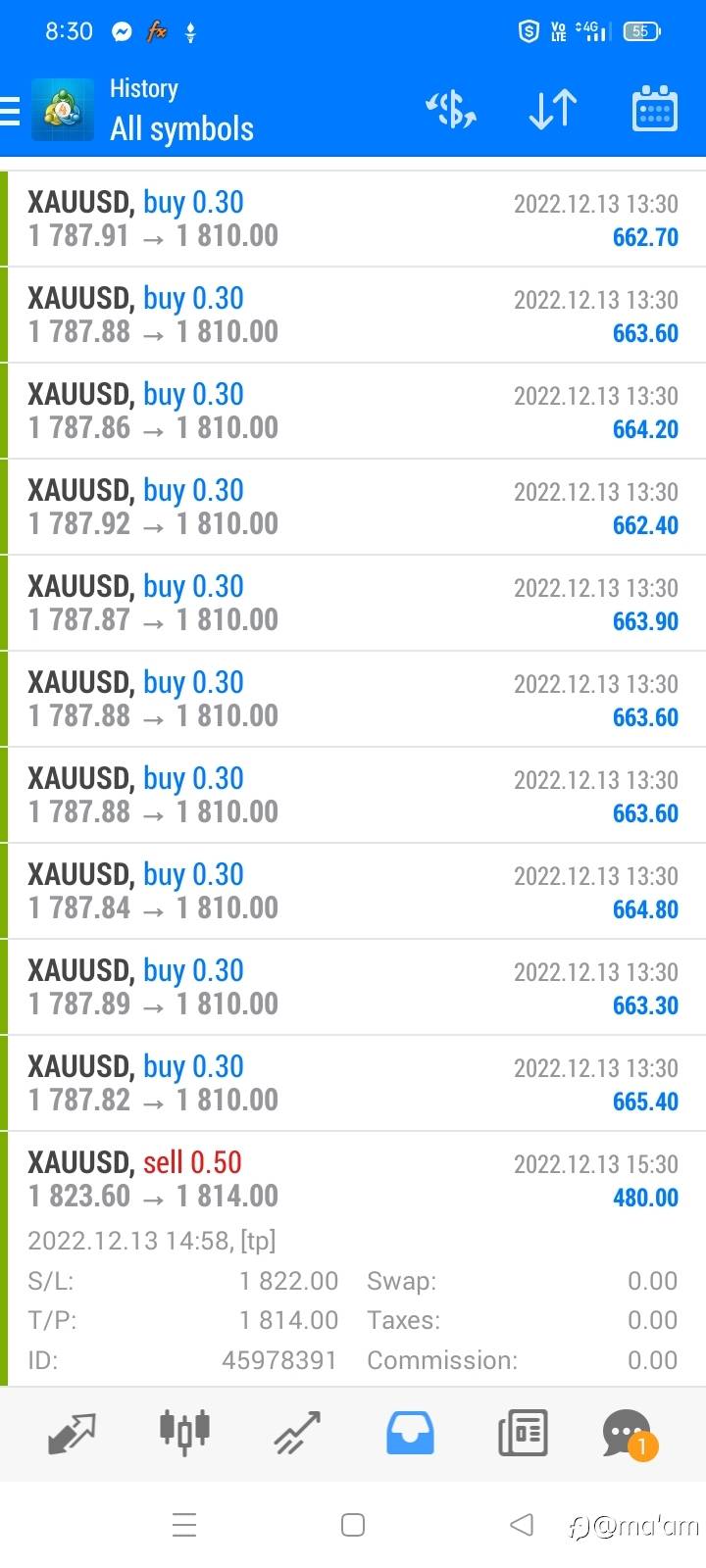This screenshot has height=1568, width=706.
Task: Expand the buy trade opened at 1 787.91
Action: 353,219
